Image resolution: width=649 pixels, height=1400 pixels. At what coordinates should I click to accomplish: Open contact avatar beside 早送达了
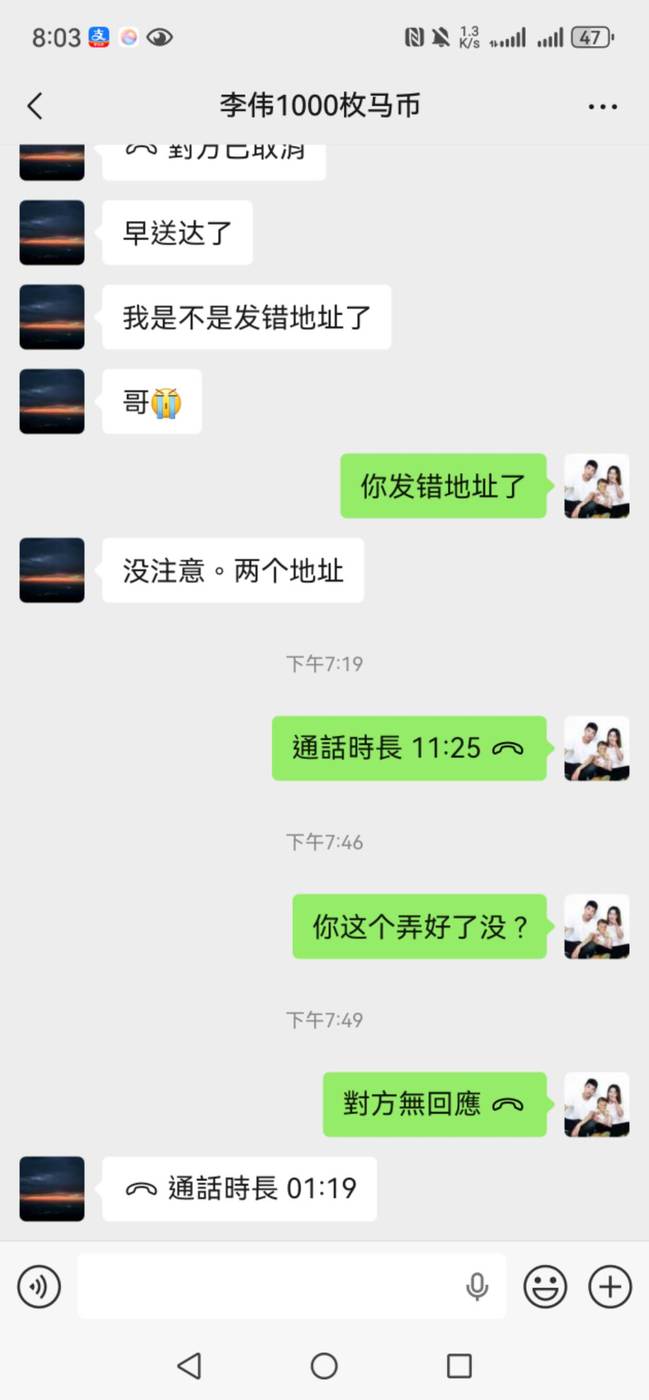point(52,233)
